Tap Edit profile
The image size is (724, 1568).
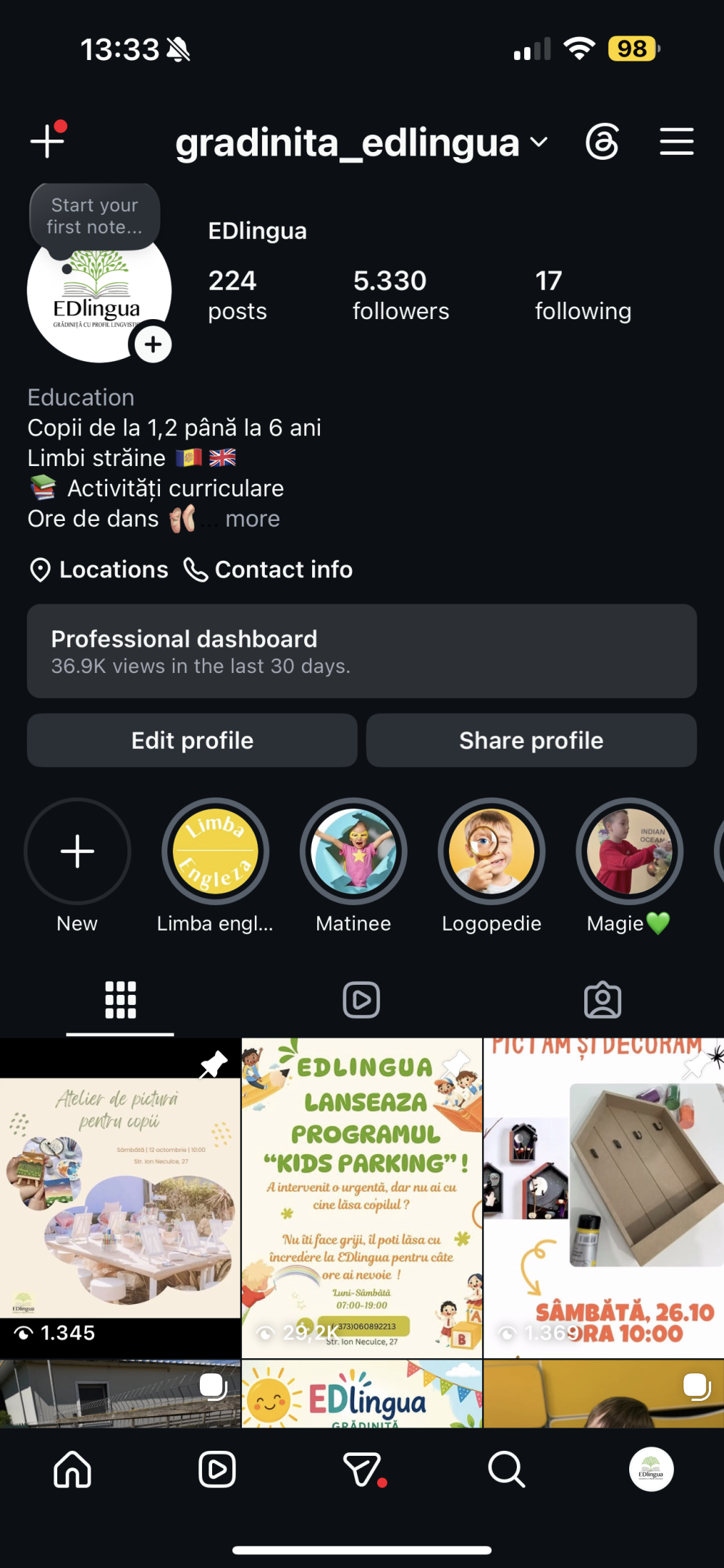point(193,740)
